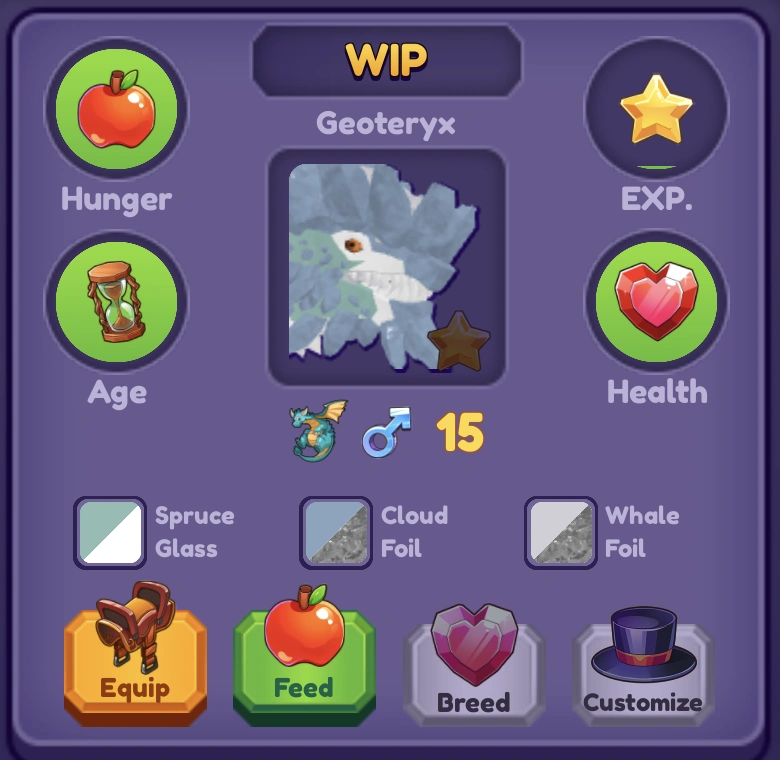Image resolution: width=780 pixels, height=760 pixels.
Task: Feed Geoteryx with the apple button
Action: click(x=304, y=662)
